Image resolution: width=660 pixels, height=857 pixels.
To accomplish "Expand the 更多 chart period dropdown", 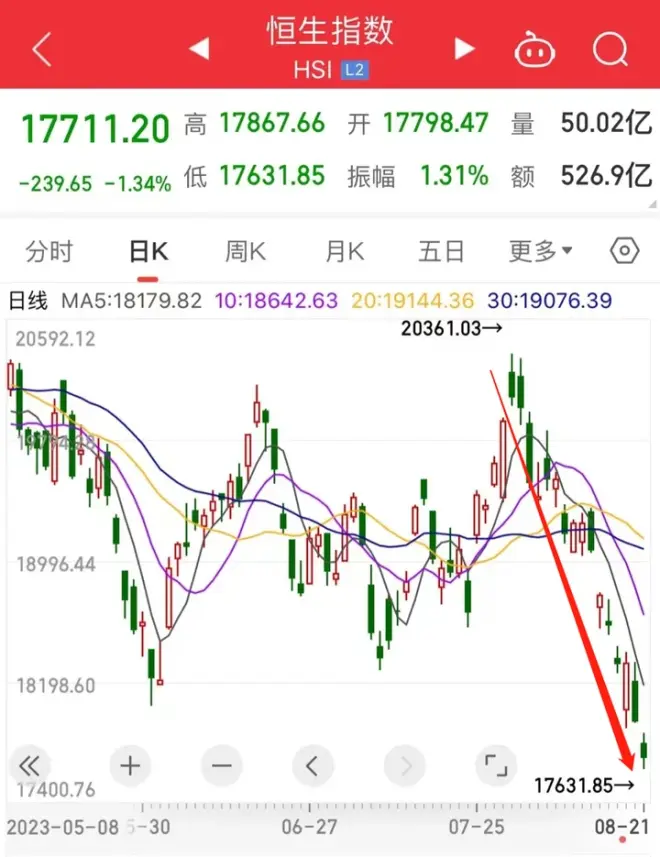I will pos(540,251).
